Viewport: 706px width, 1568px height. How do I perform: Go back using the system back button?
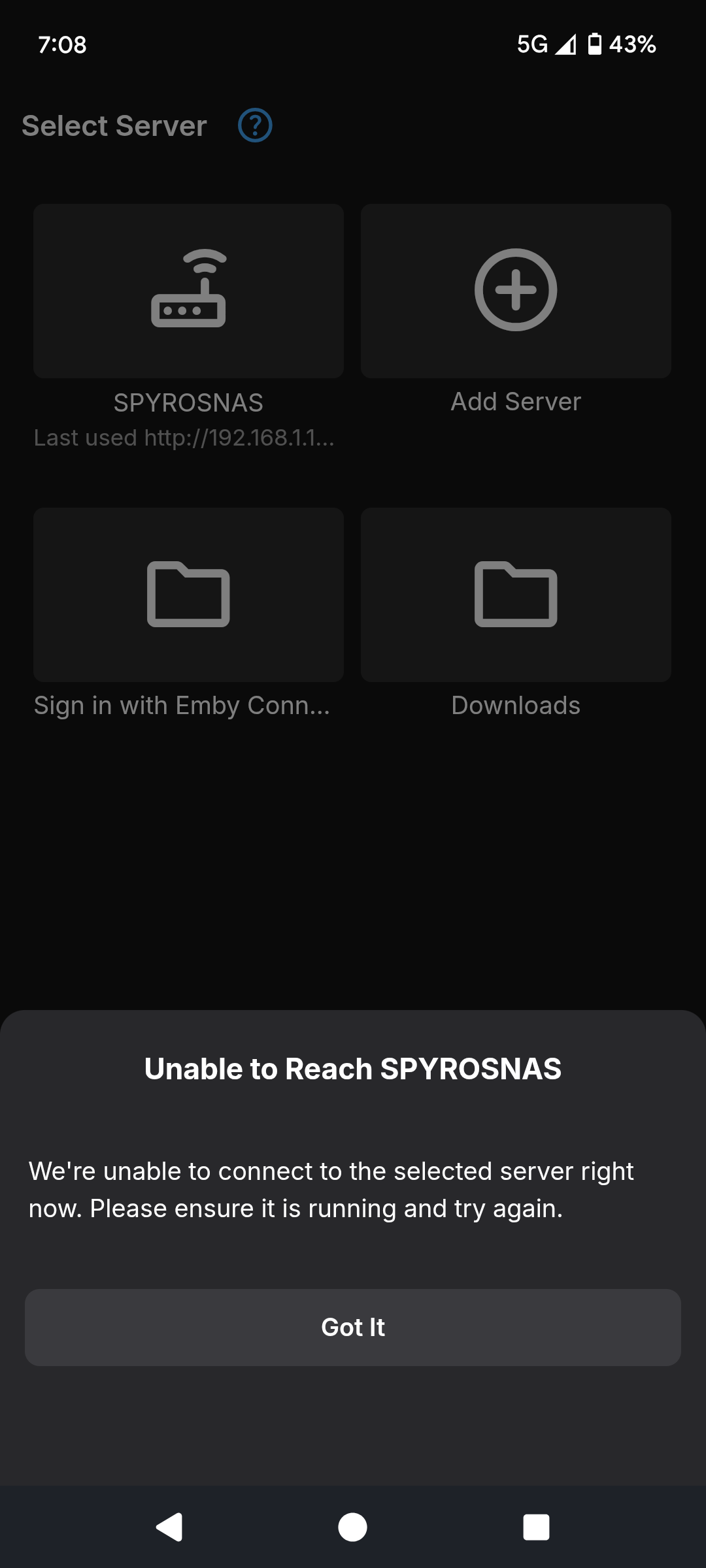coord(169,1527)
